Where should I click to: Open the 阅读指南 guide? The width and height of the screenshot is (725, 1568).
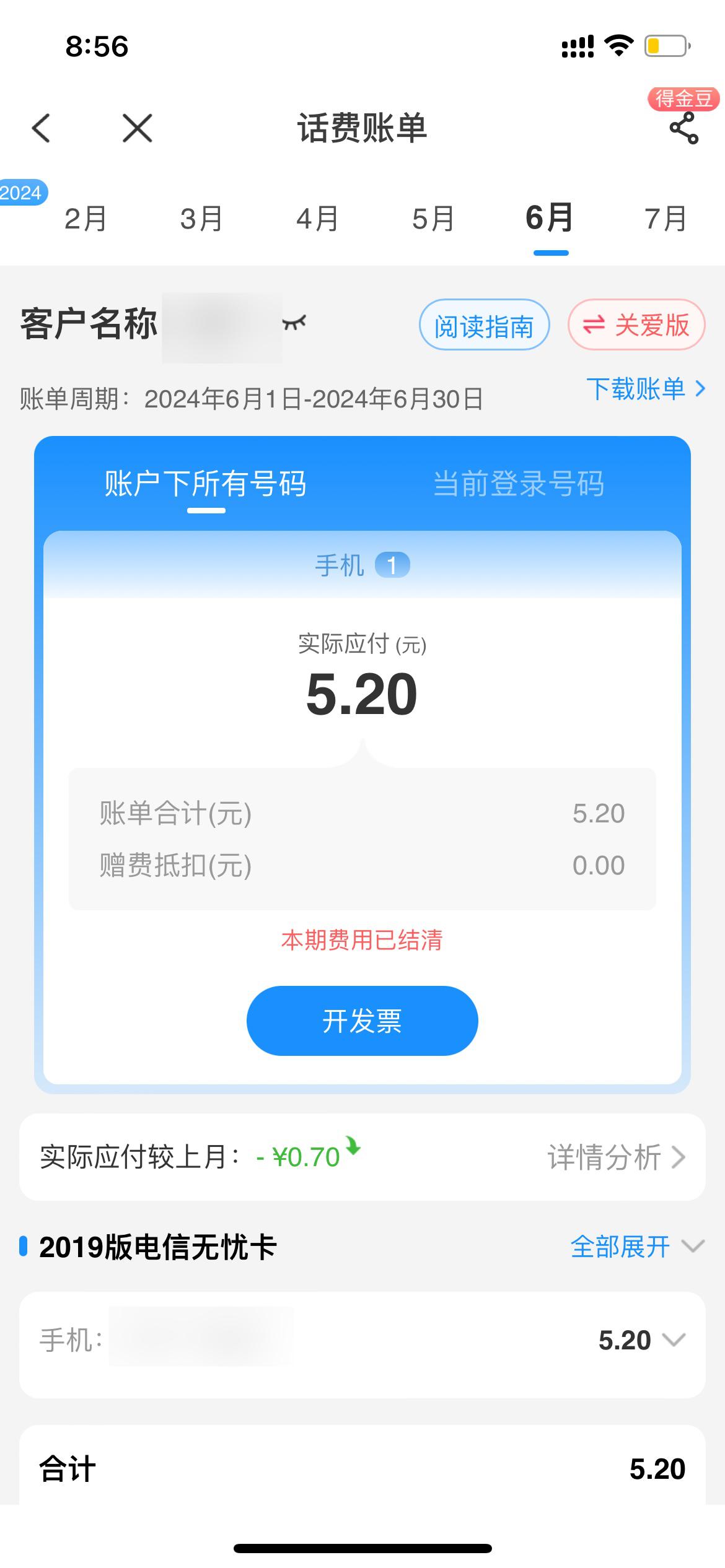(484, 325)
